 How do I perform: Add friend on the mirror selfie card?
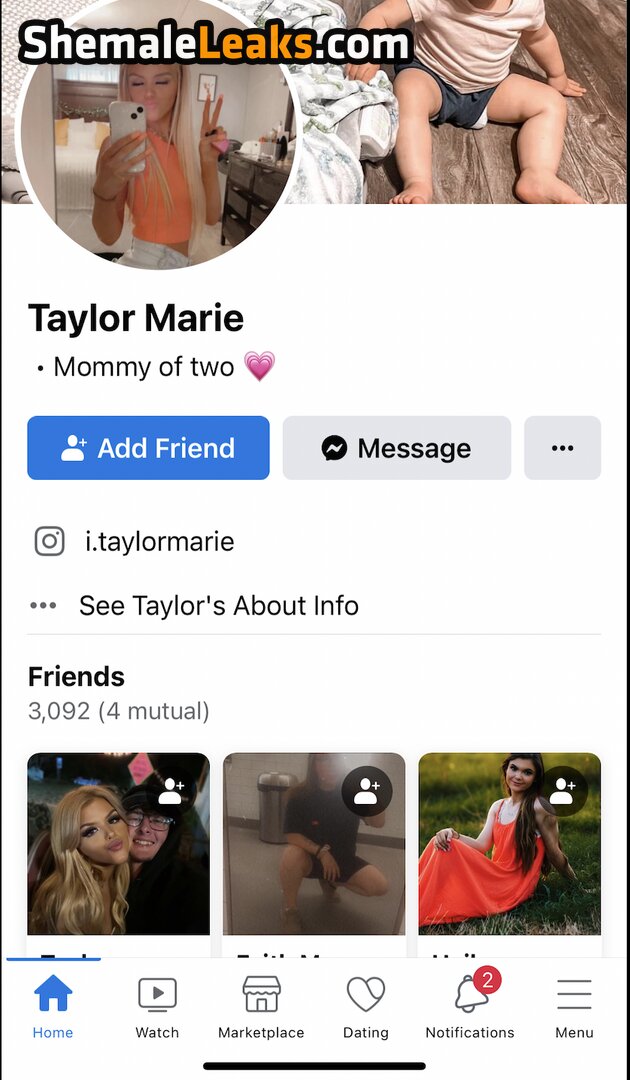[367, 792]
